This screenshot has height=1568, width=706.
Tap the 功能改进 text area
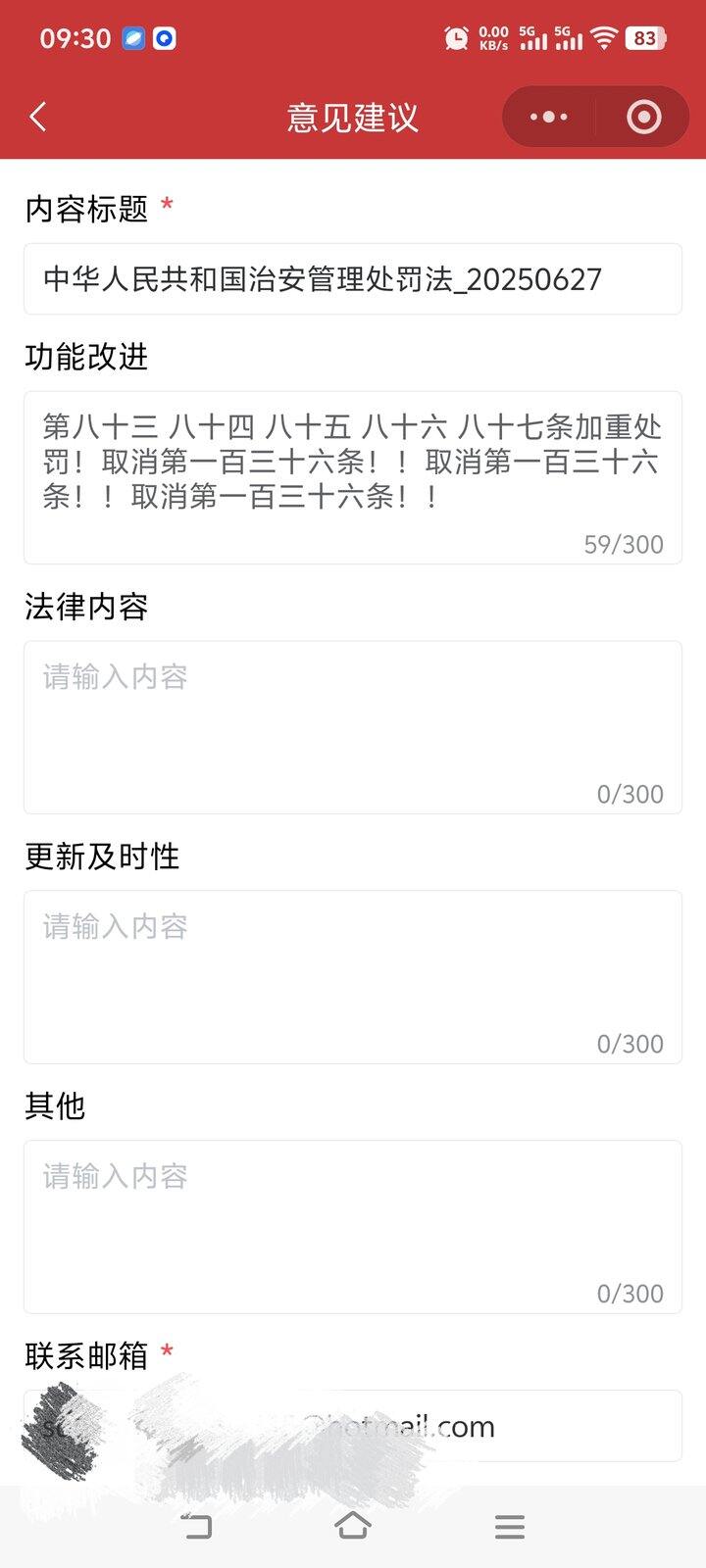353,477
